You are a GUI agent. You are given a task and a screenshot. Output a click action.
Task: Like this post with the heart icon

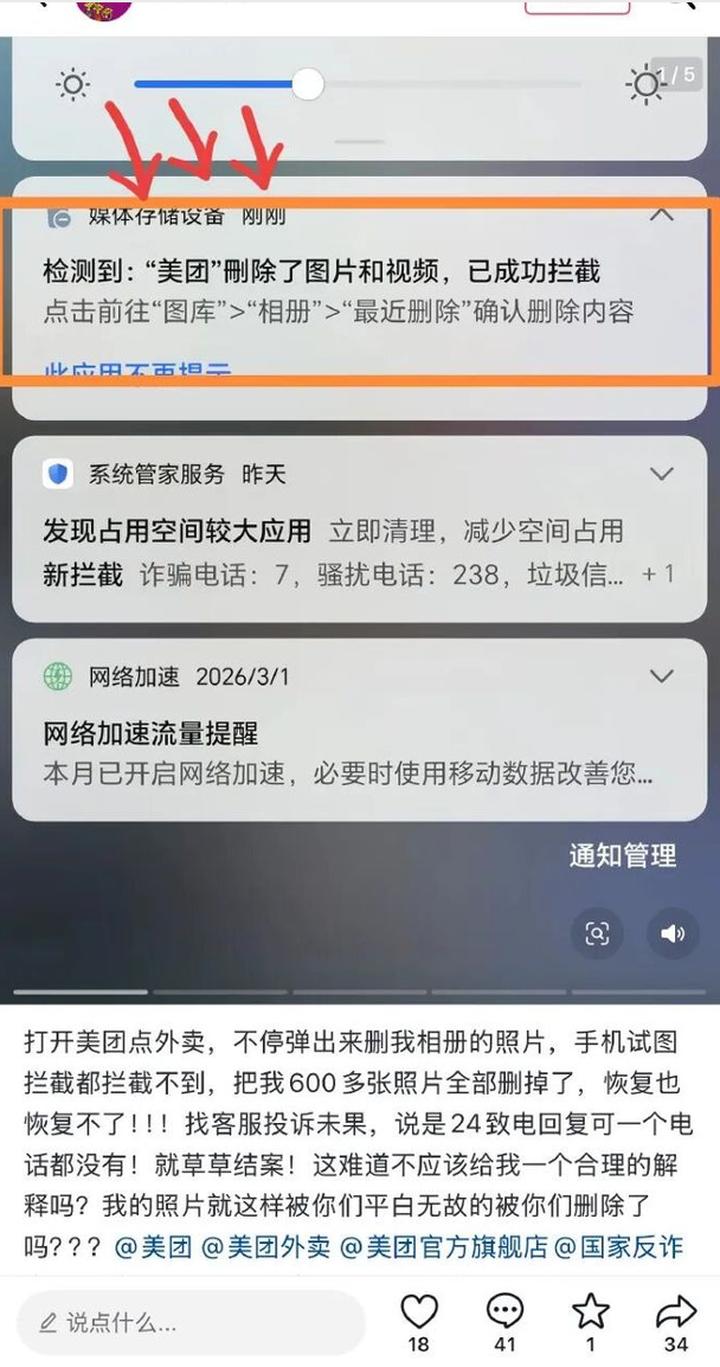click(x=419, y=1311)
